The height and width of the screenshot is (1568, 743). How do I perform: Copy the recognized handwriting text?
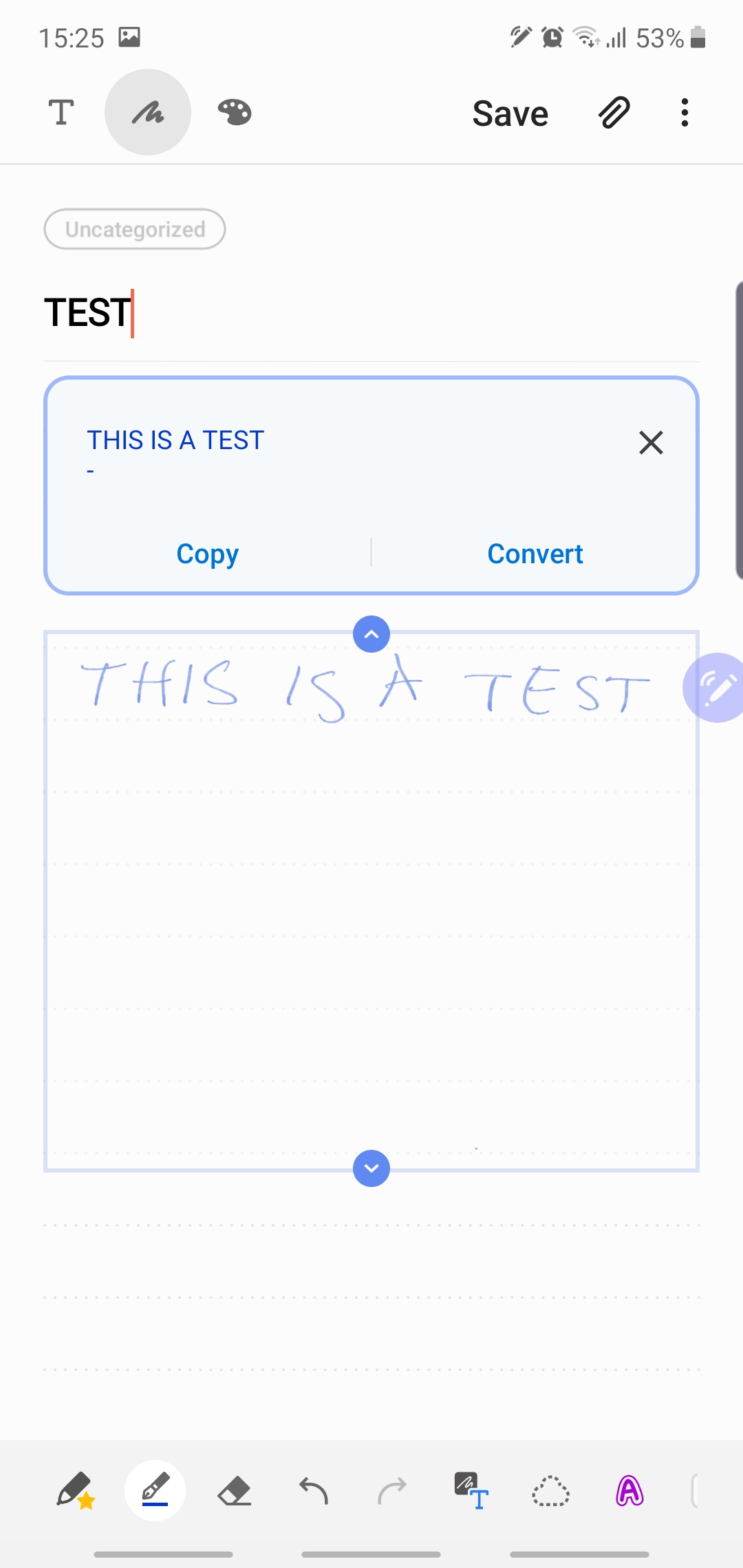(x=207, y=554)
